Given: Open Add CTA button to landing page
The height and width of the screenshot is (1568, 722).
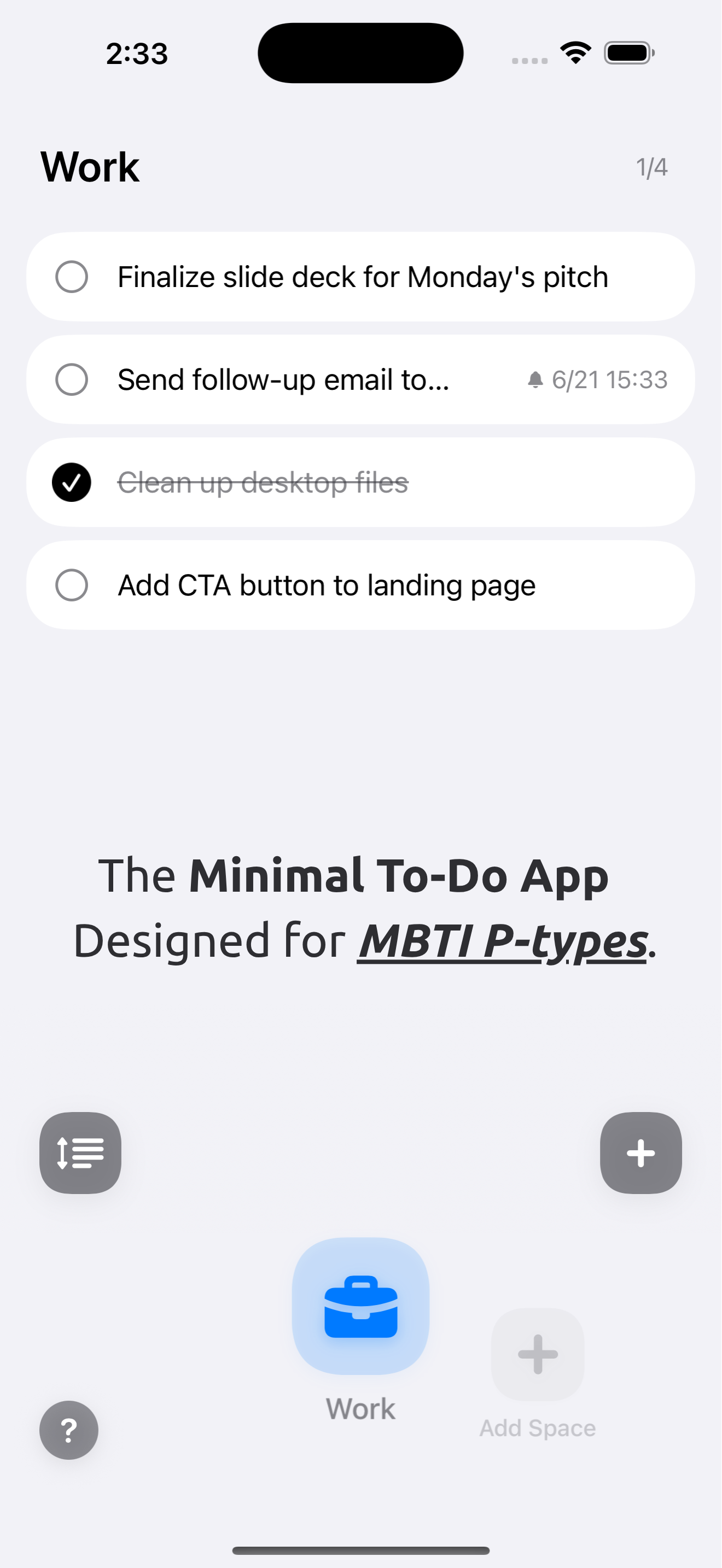Looking at the screenshot, I should tap(327, 586).
